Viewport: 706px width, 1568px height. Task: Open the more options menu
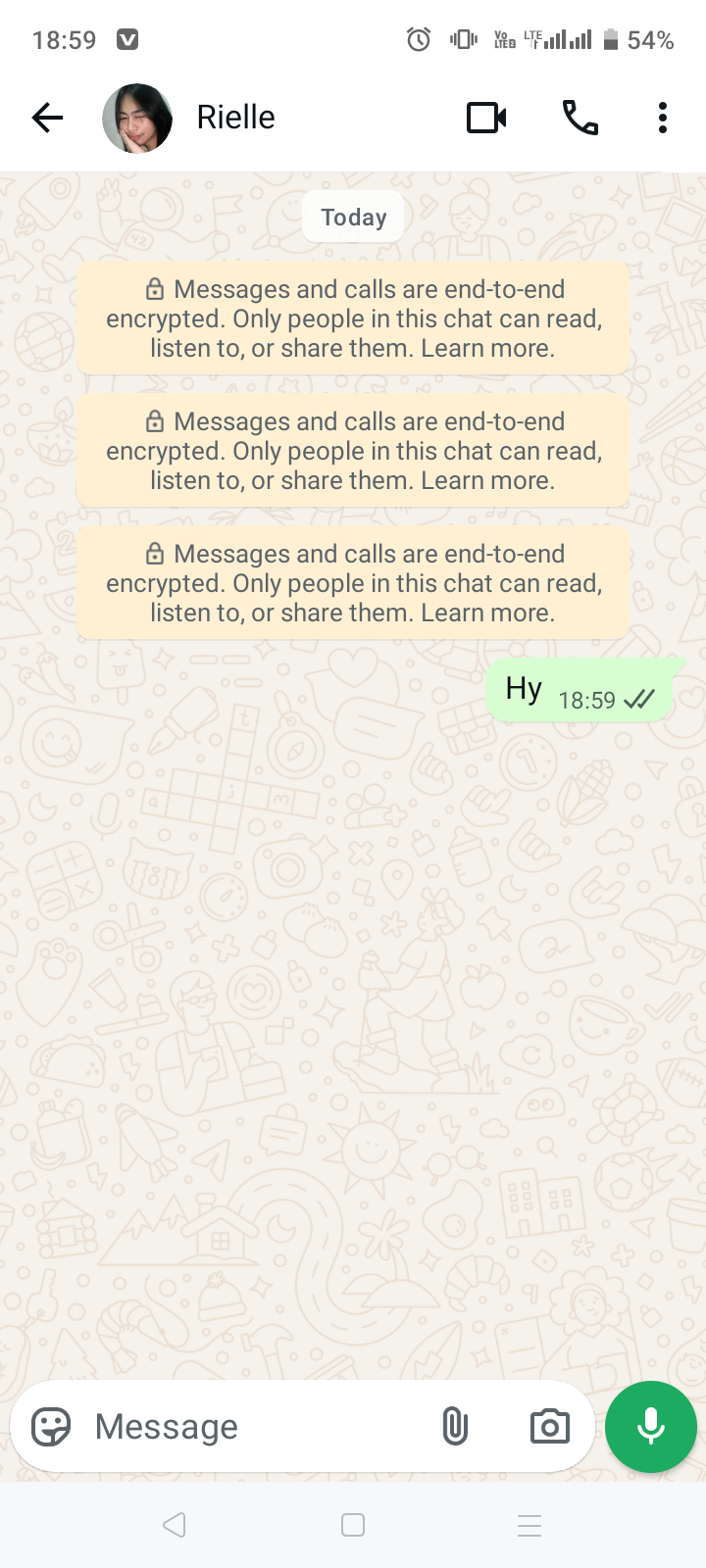point(663,119)
